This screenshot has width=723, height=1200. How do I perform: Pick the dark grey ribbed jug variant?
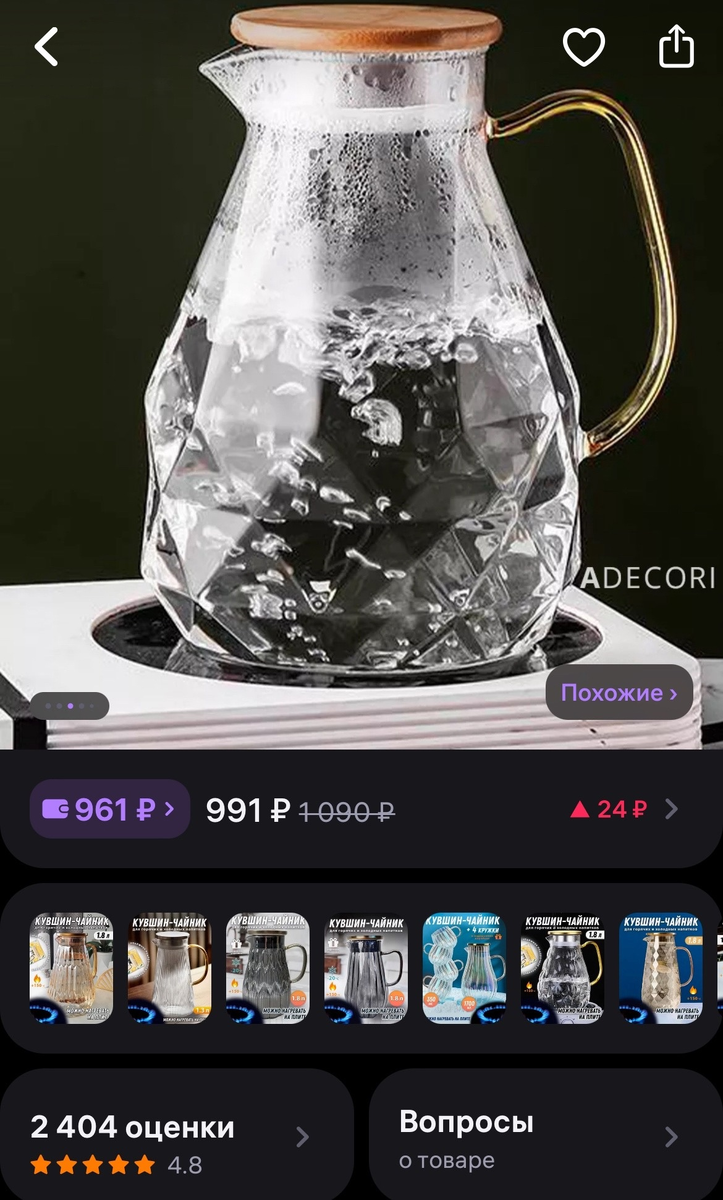pos(267,968)
